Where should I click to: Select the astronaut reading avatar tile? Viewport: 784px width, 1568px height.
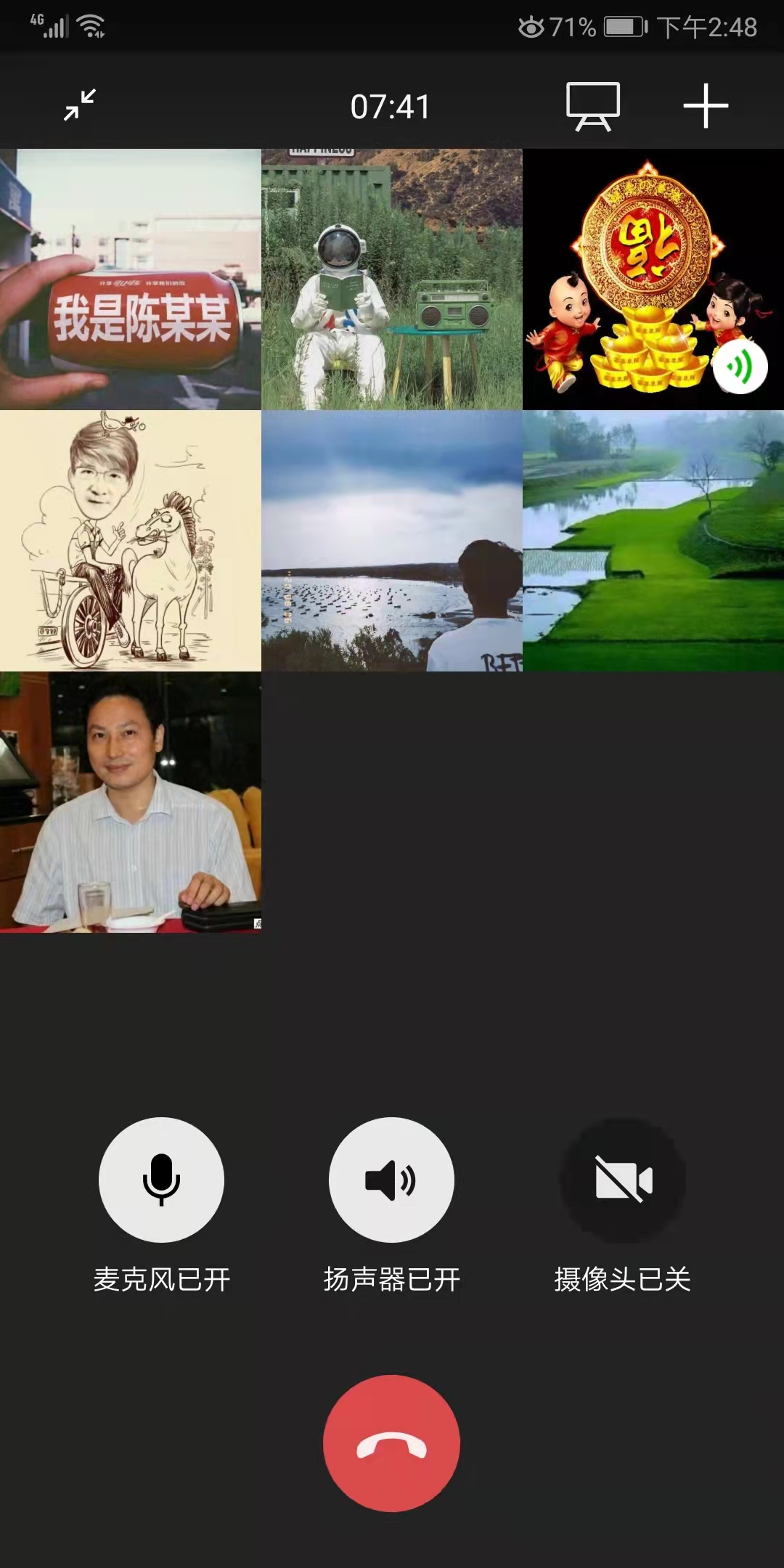click(392, 279)
